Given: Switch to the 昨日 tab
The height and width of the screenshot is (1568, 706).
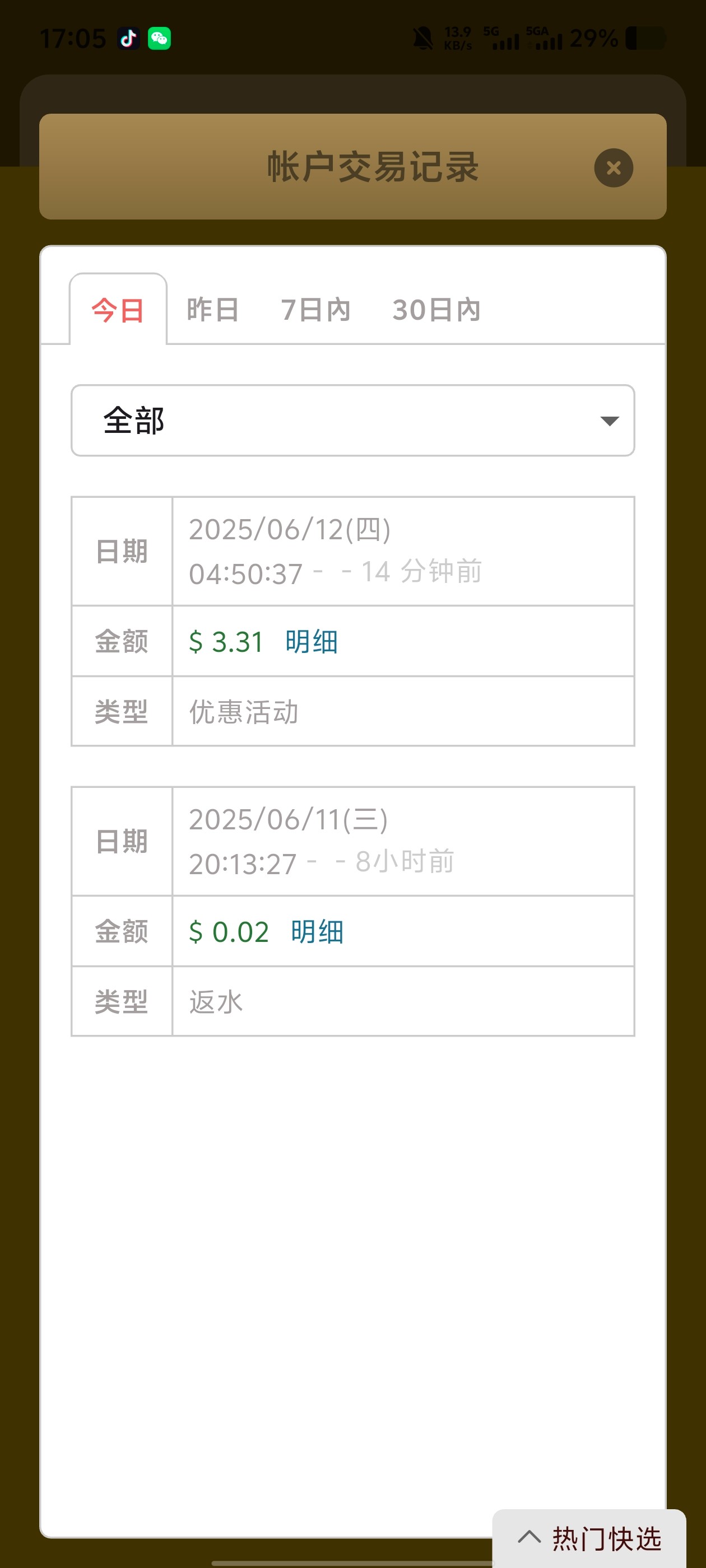Looking at the screenshot, I should click(x=212, y=310).
